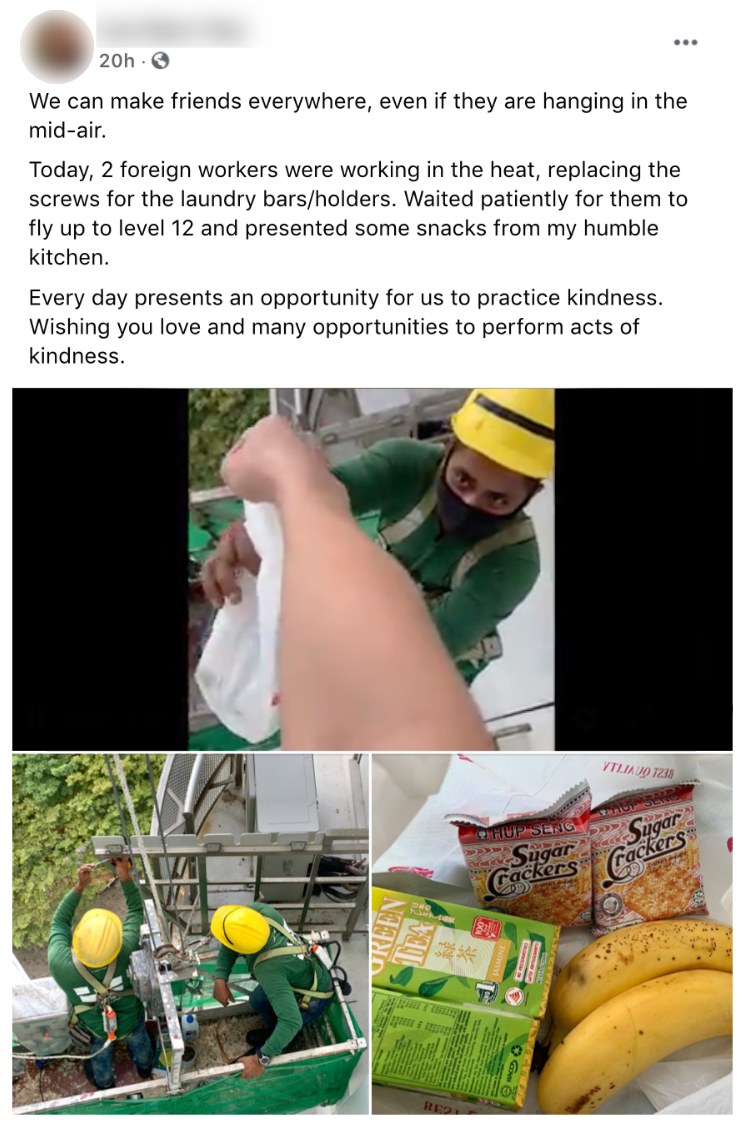Open the 20h post timestamp
Viewport: 744px width, 1126px height.
[116, 61]
